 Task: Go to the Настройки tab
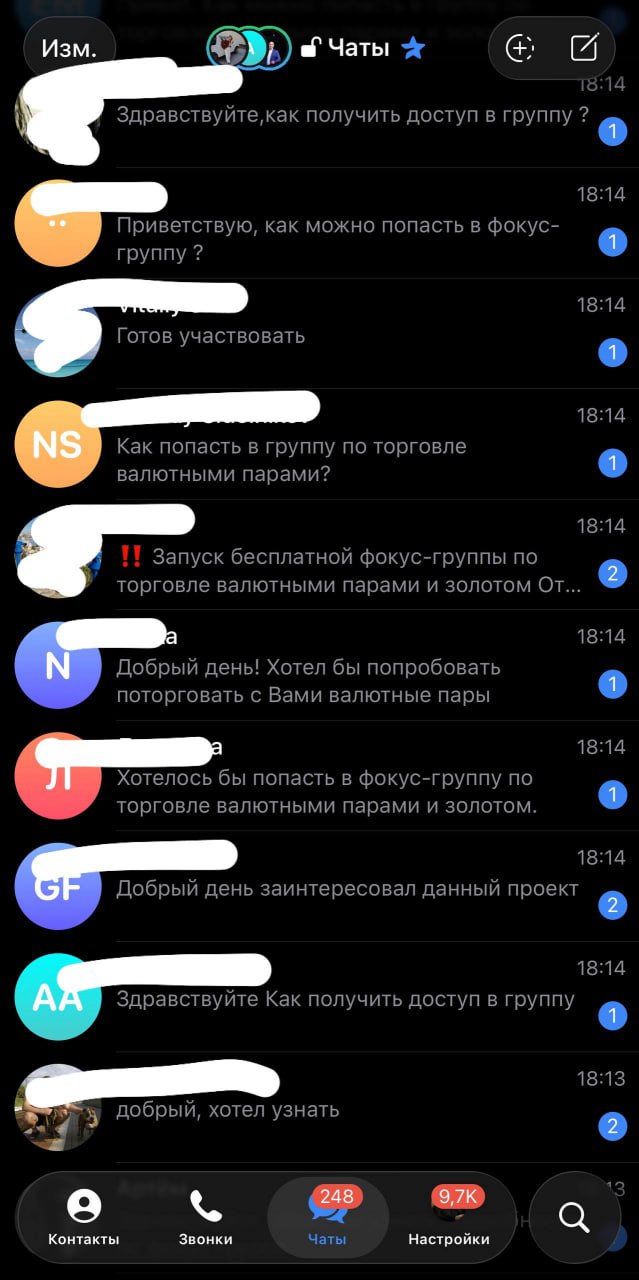[x=449, y=1216]
